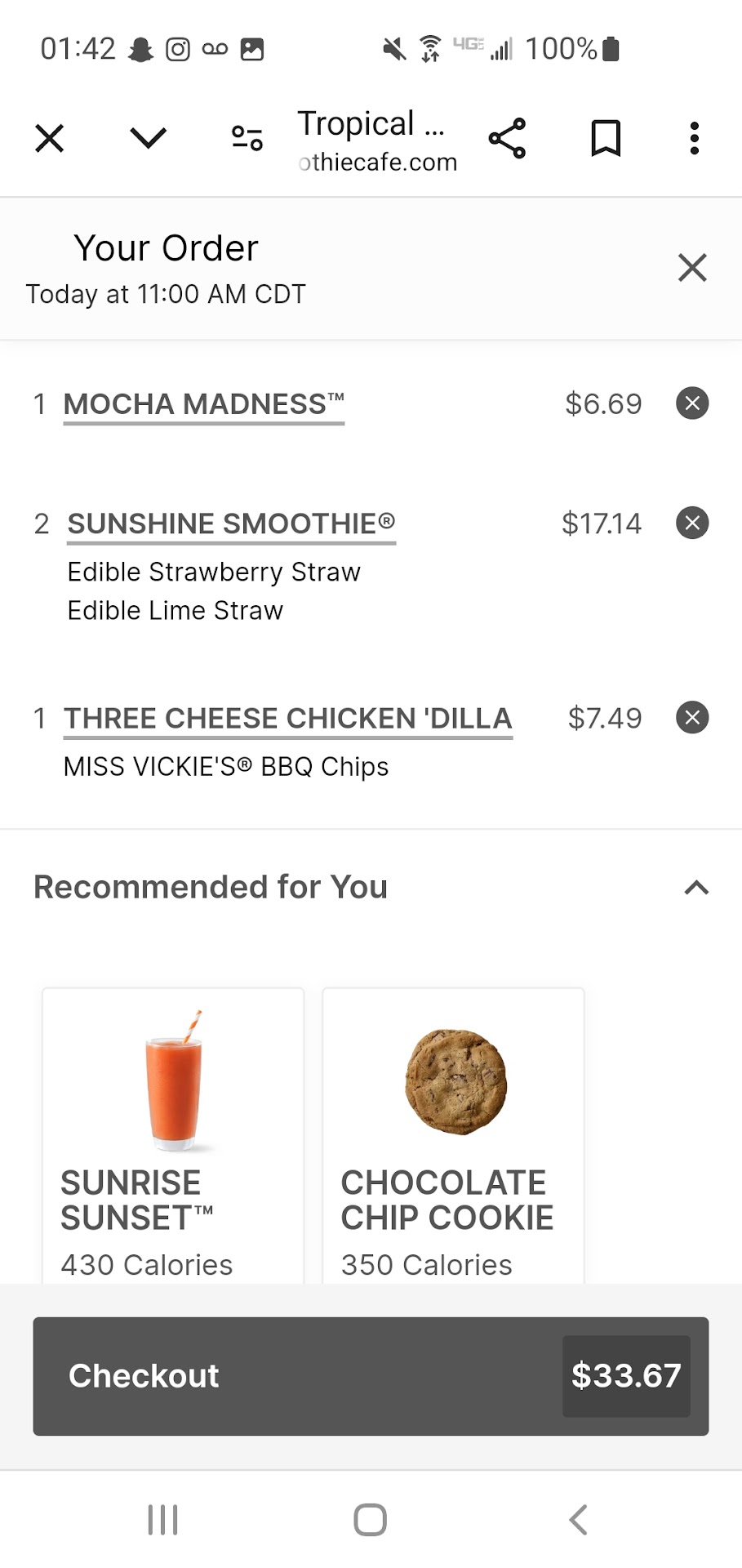Close the browser custom tab
Viewport: 742px width, 1568px height.
point(50,138)
